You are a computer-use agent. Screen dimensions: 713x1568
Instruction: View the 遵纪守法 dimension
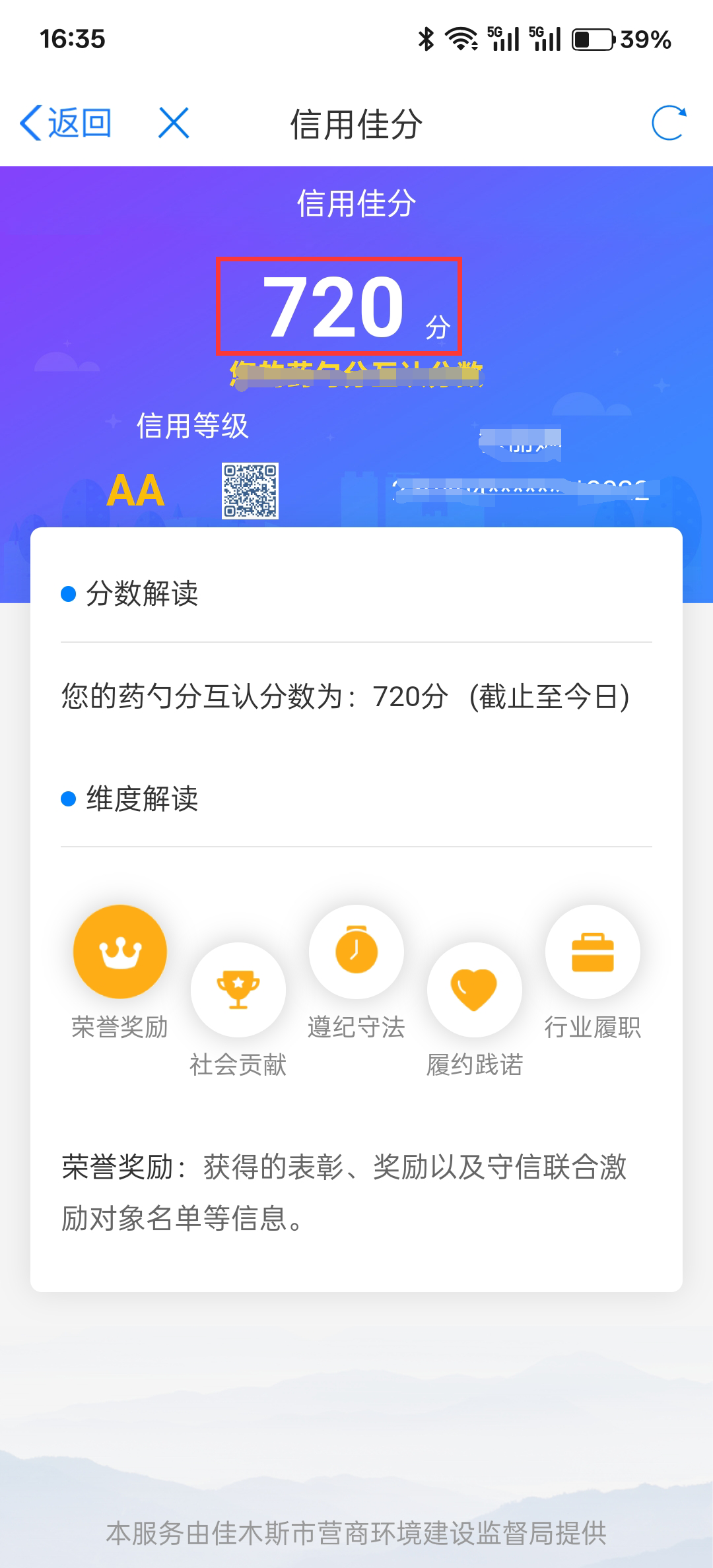coord(356,952)
